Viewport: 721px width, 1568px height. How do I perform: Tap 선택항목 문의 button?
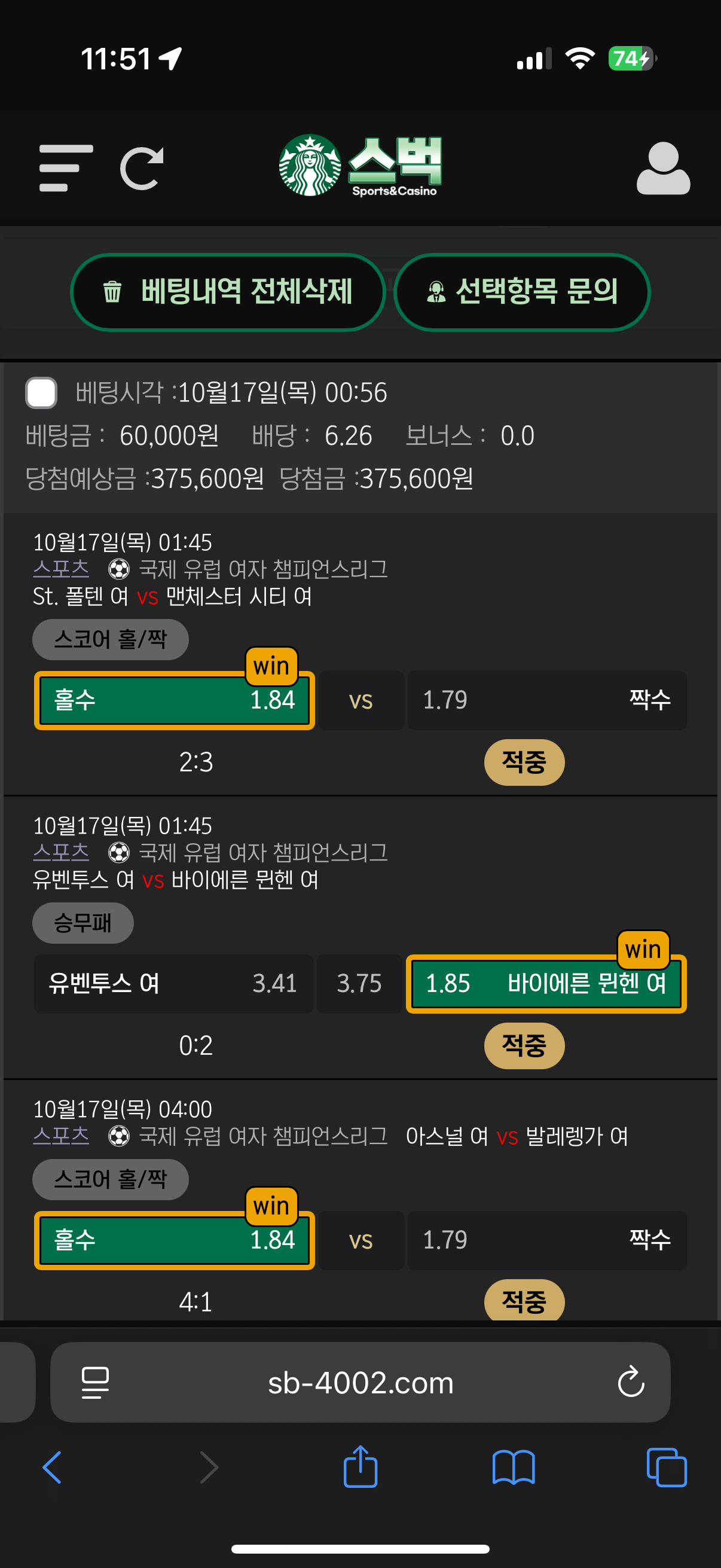click(x=522, y=292)
